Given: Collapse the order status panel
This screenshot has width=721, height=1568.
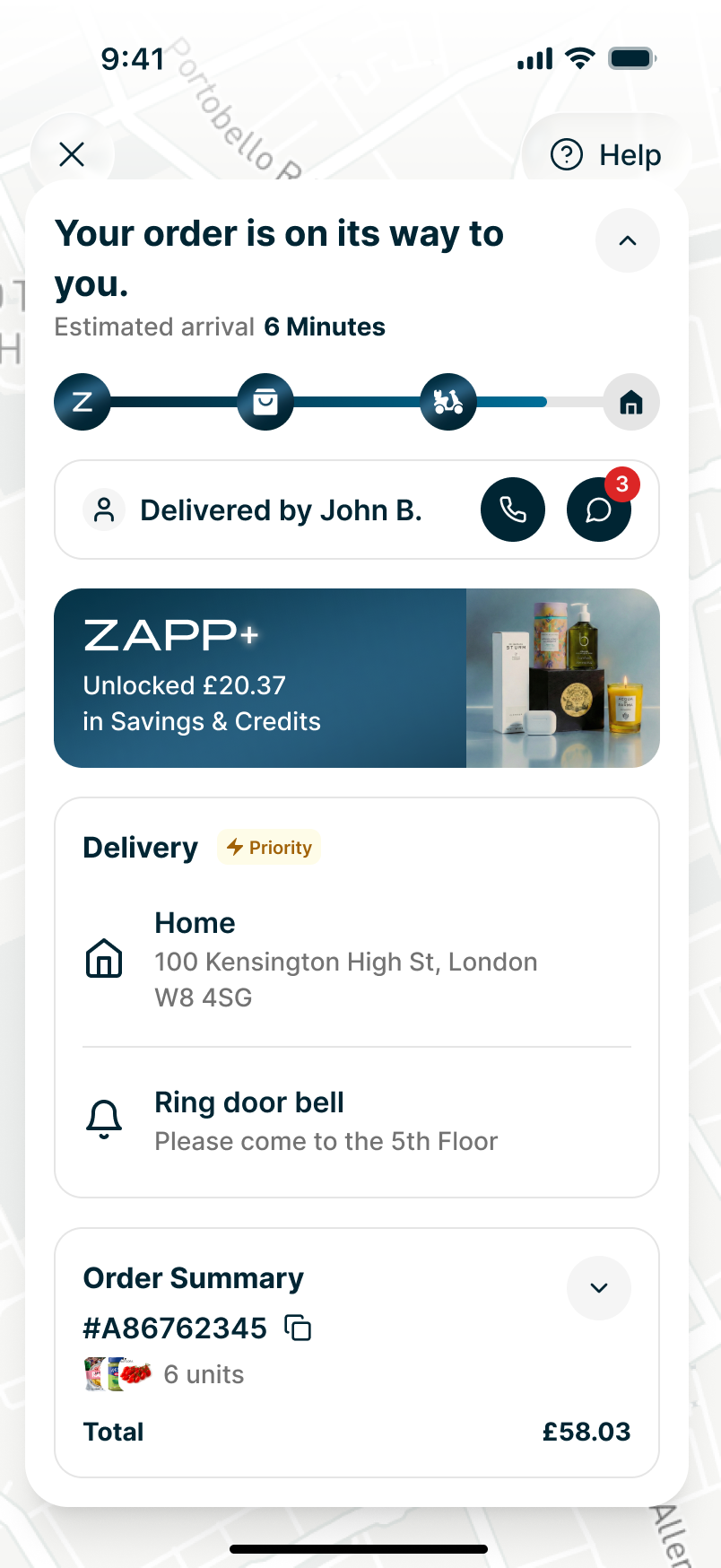Looking at the screenshot, I should [628, 240].
